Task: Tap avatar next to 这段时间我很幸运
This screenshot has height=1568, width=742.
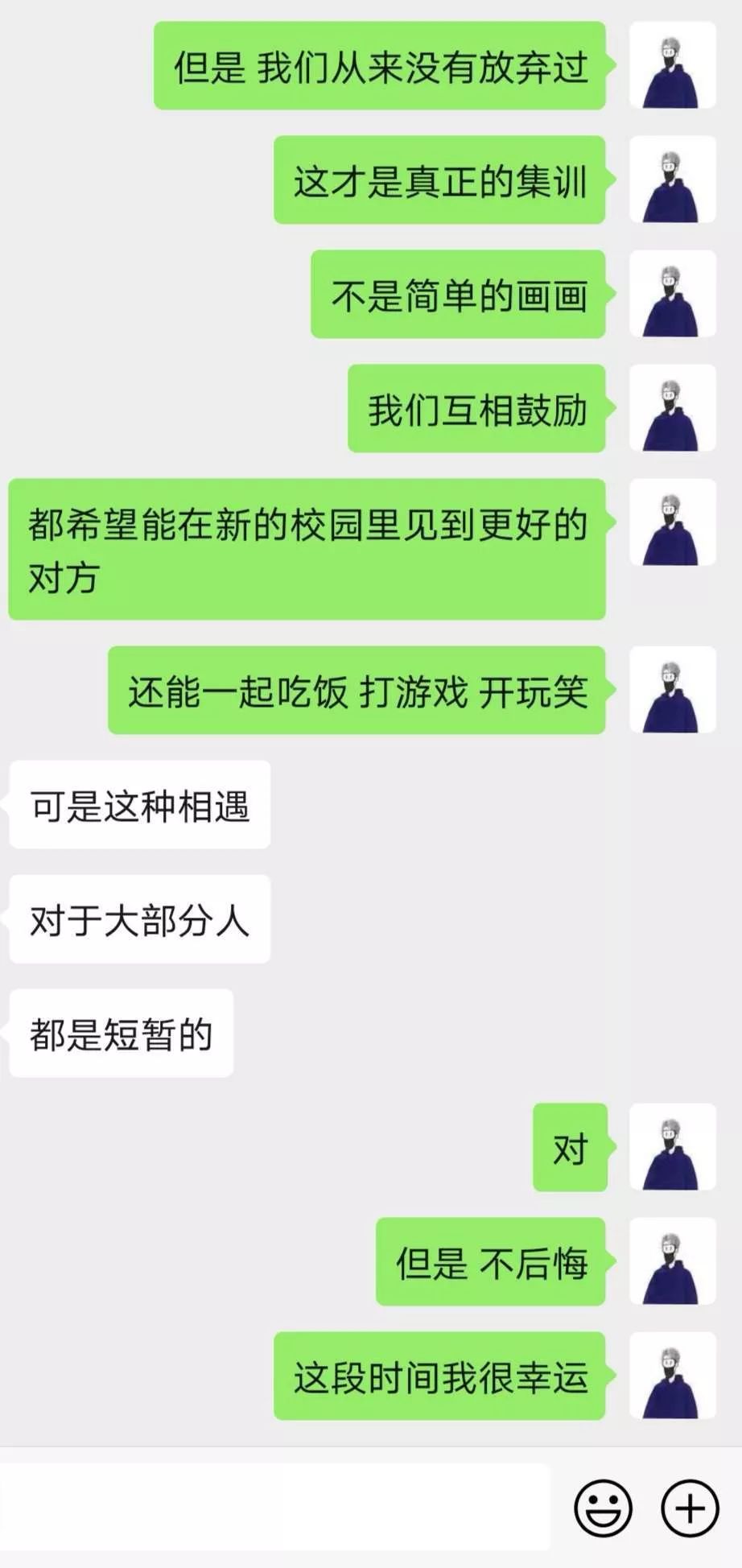Action: (673, 1376)
